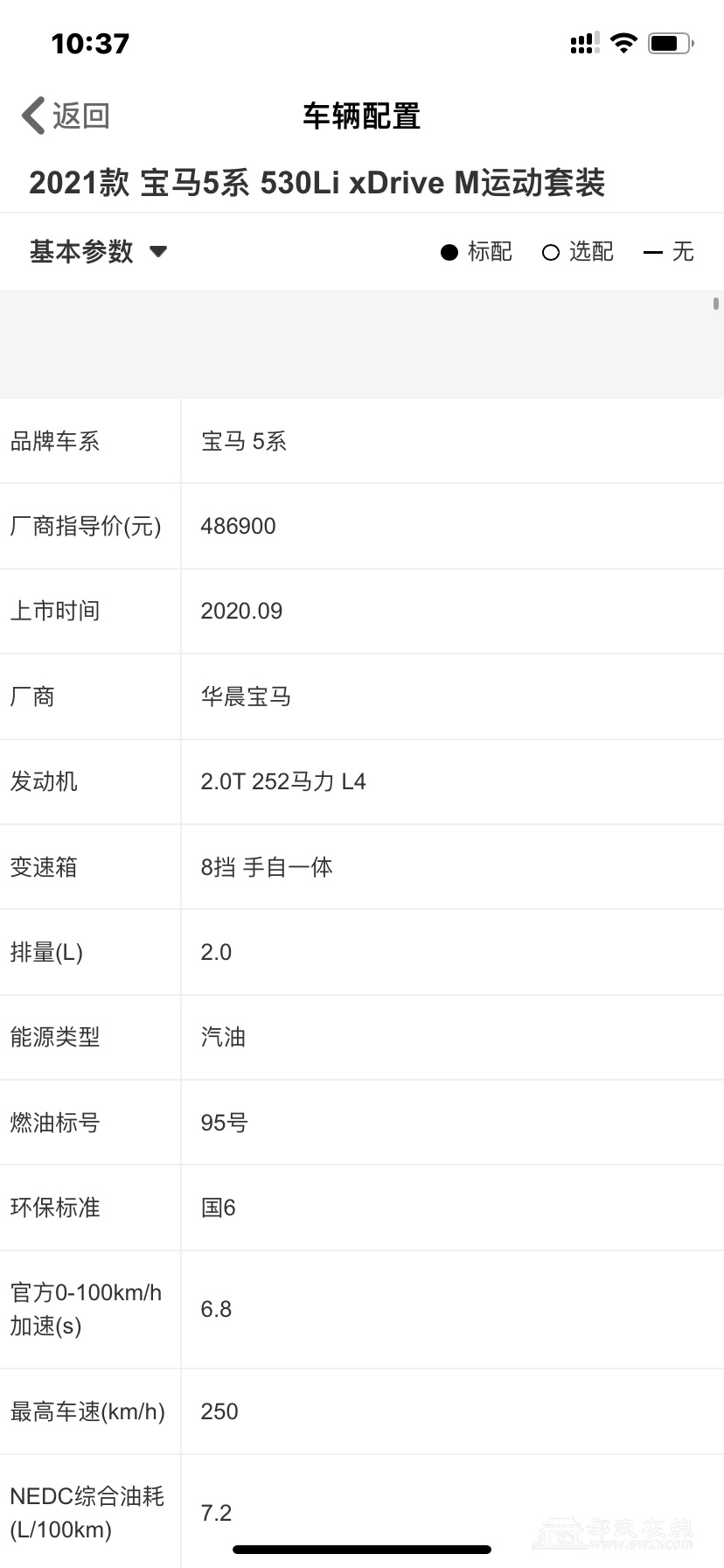Expand the 基本参数 section dropdown
Viewport: 724px width, 1568px height.
[98, 252]
